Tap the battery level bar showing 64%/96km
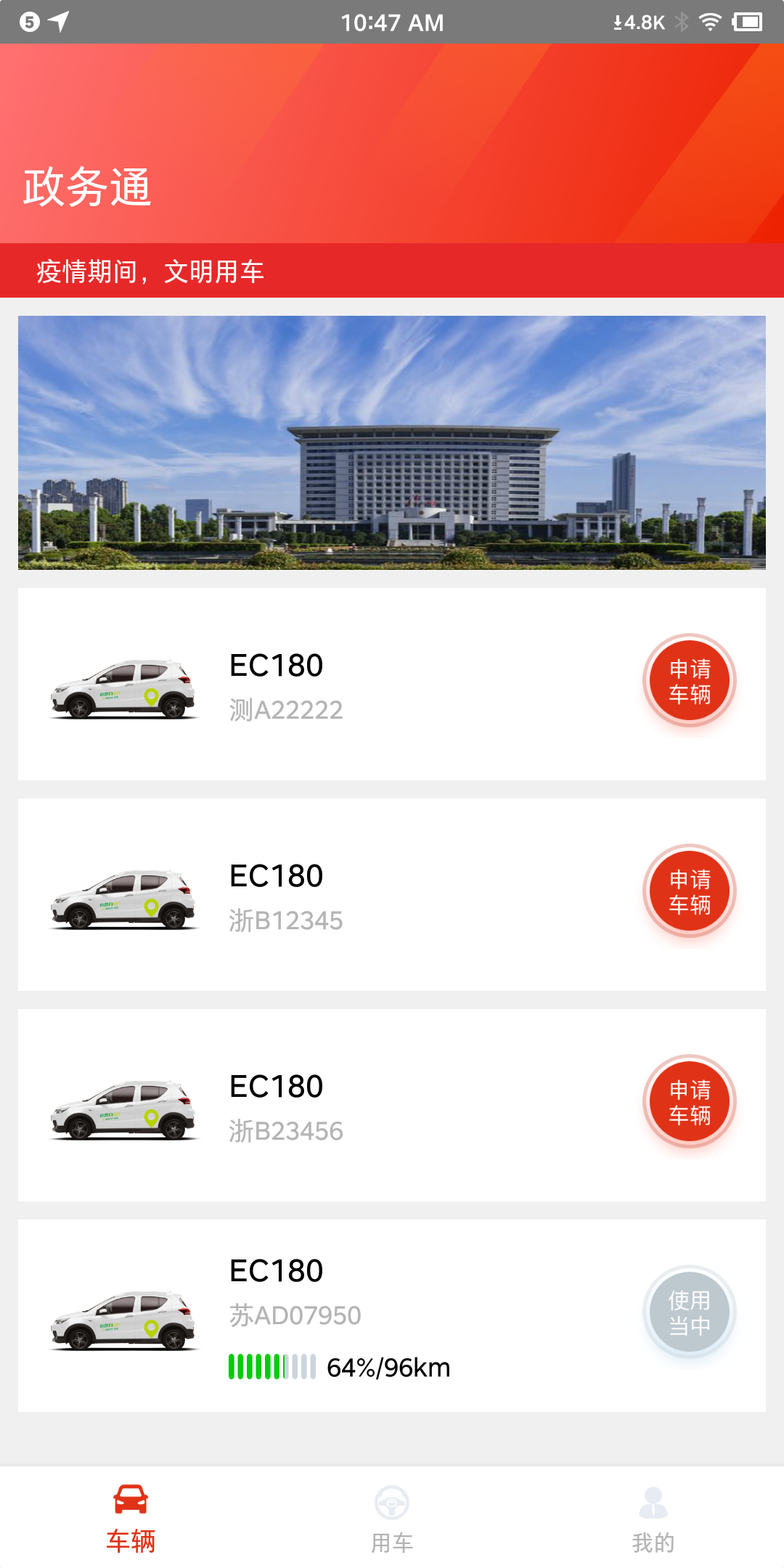This screenshot has height=1568, width=784. point(272,1366)
